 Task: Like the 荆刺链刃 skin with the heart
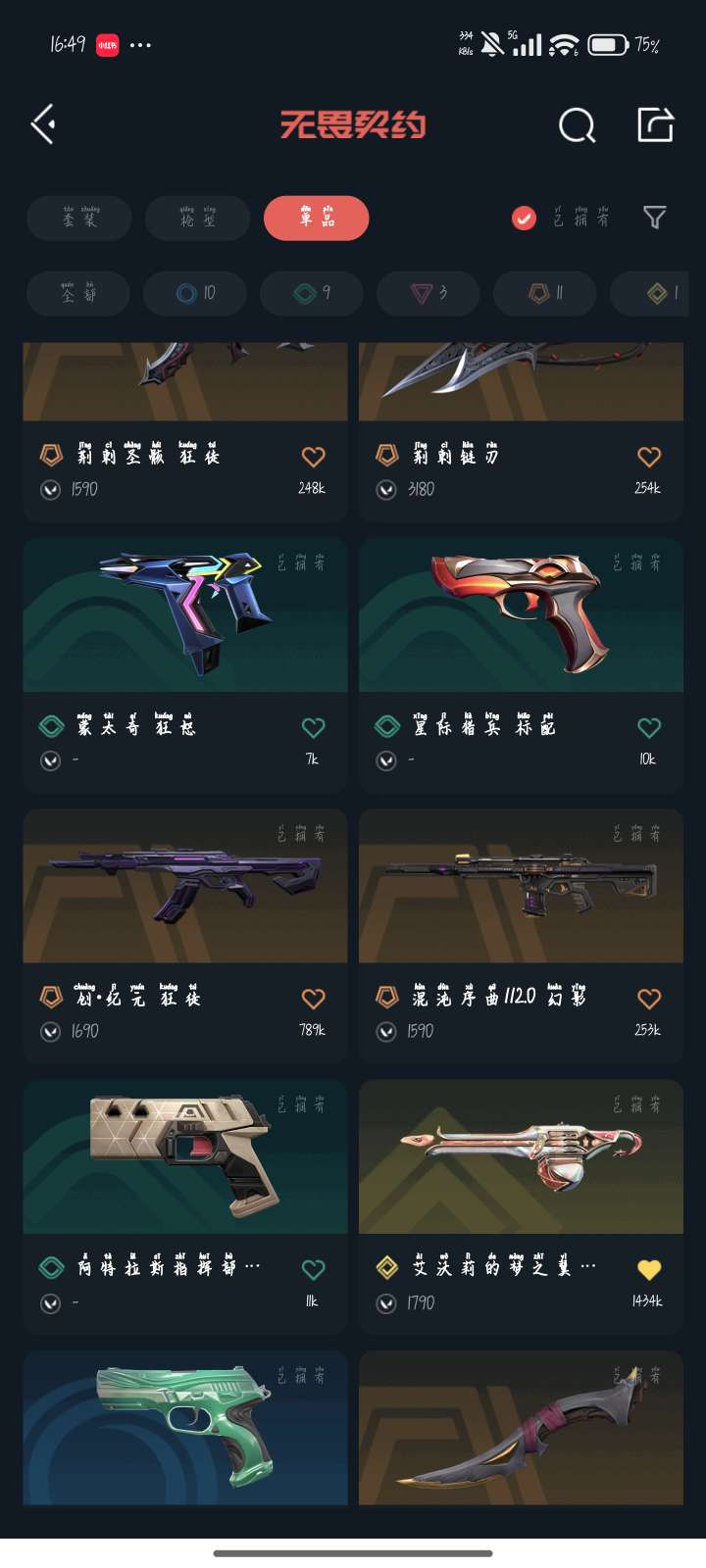[x=649, y=457]
